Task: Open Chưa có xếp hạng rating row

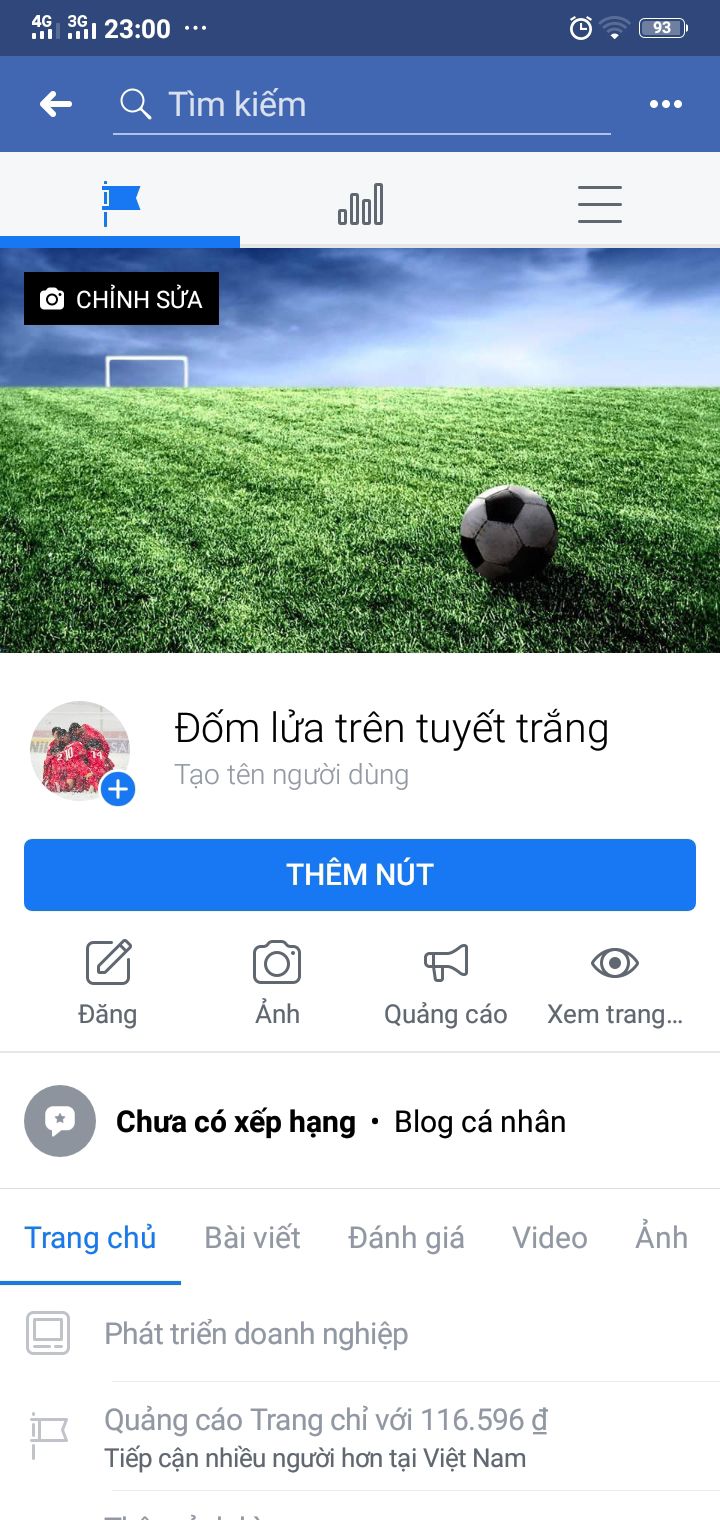Action: (360, 1121)
